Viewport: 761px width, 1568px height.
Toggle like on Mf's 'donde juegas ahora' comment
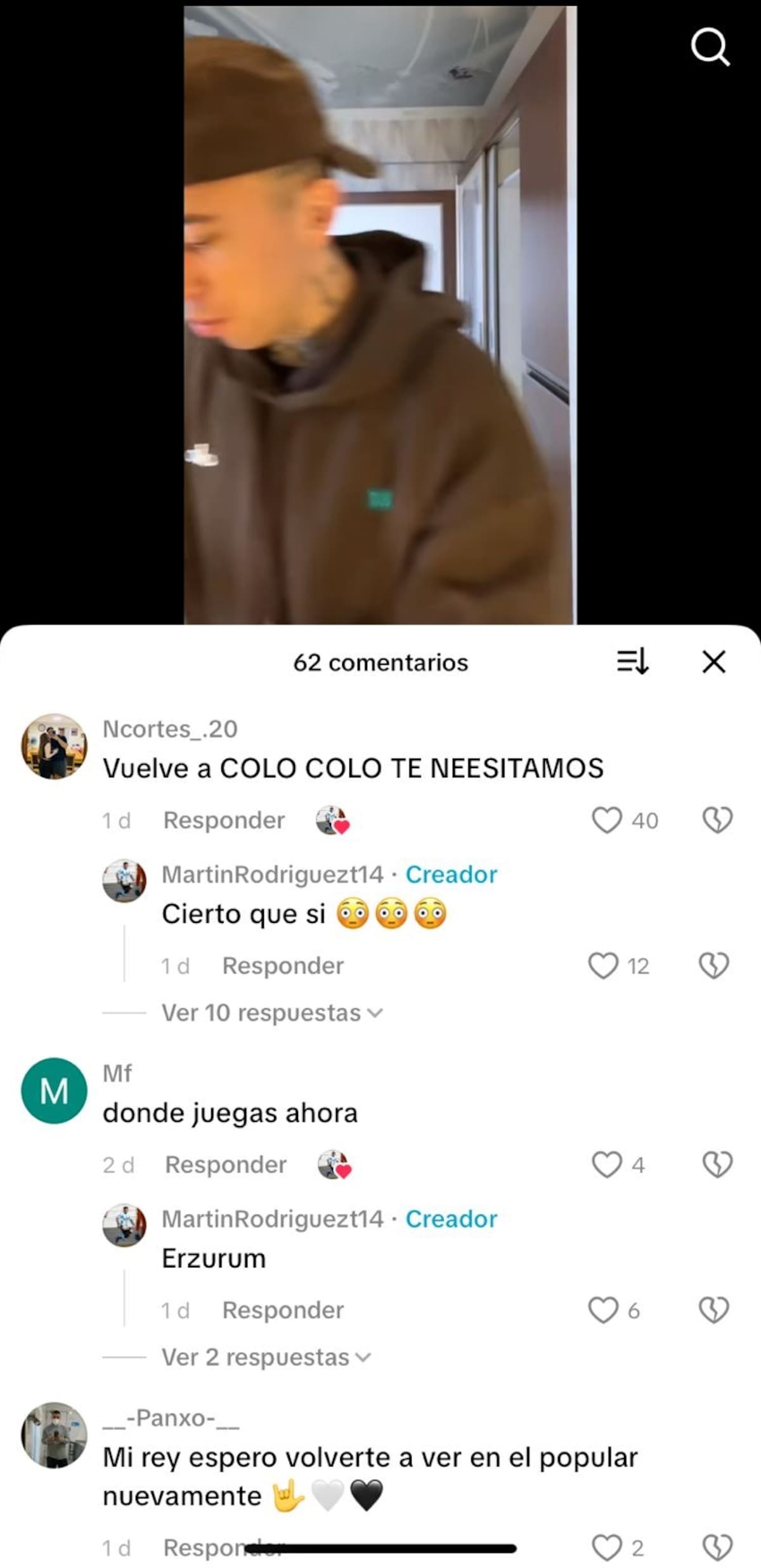pyautogui.click(x=609, y=1165)
